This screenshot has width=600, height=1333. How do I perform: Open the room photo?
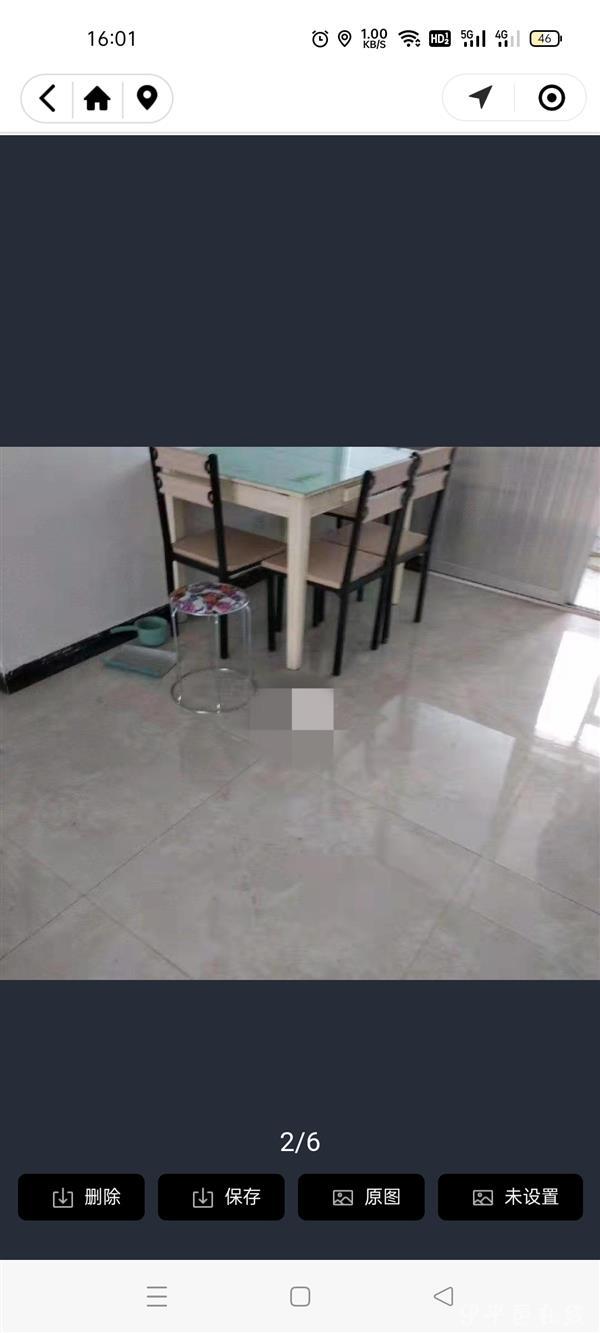[x=300, y=712]
